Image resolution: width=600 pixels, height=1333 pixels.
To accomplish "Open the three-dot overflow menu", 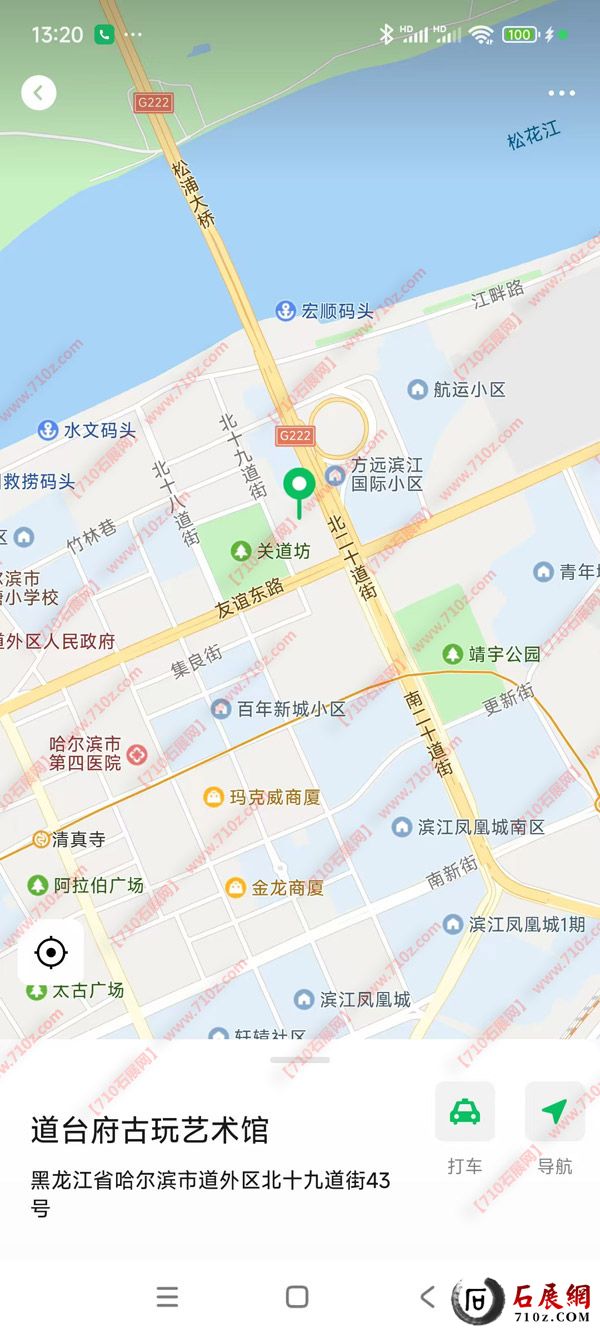I will coord(561,93).
